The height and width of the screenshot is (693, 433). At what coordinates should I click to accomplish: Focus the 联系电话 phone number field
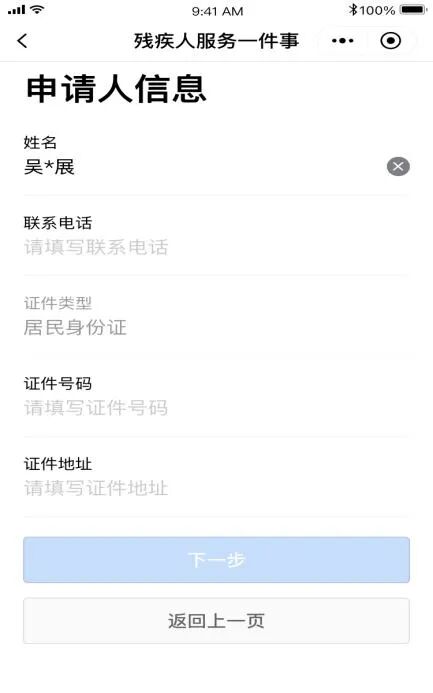pos(216,247)
